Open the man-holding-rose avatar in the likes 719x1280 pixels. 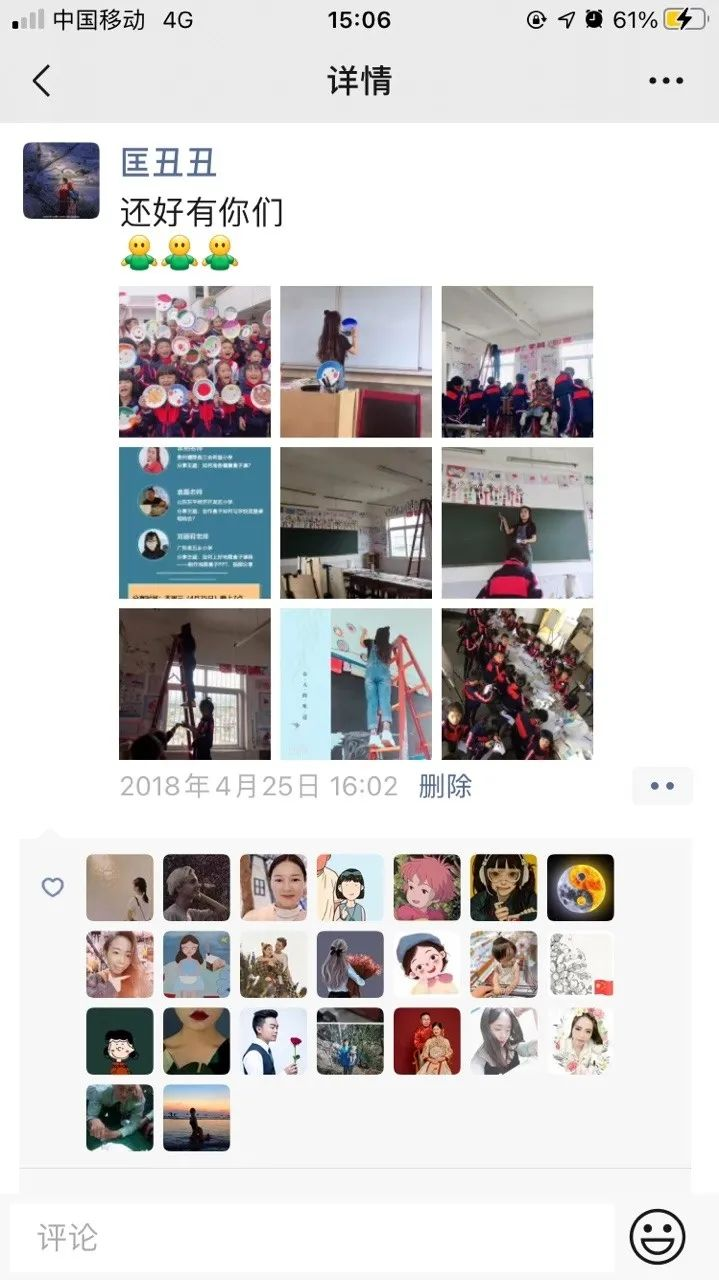[x=273, y=1041]
